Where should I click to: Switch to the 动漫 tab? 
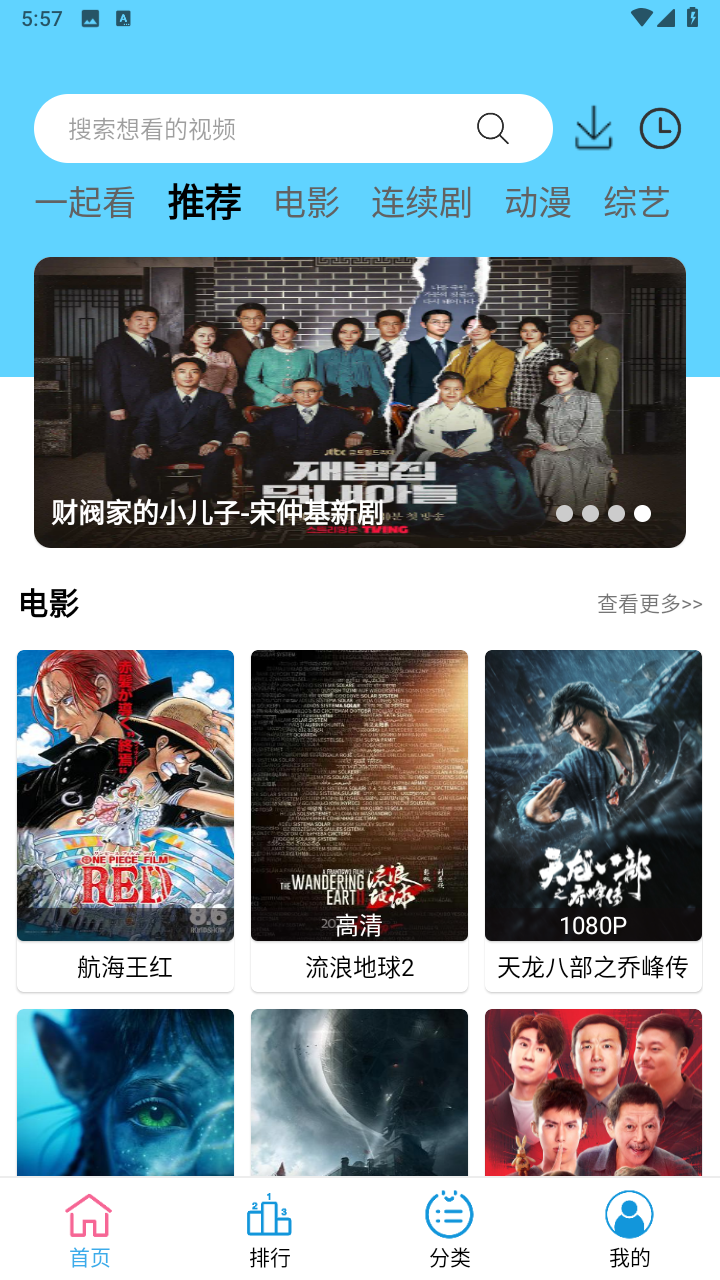click(538, 203)
